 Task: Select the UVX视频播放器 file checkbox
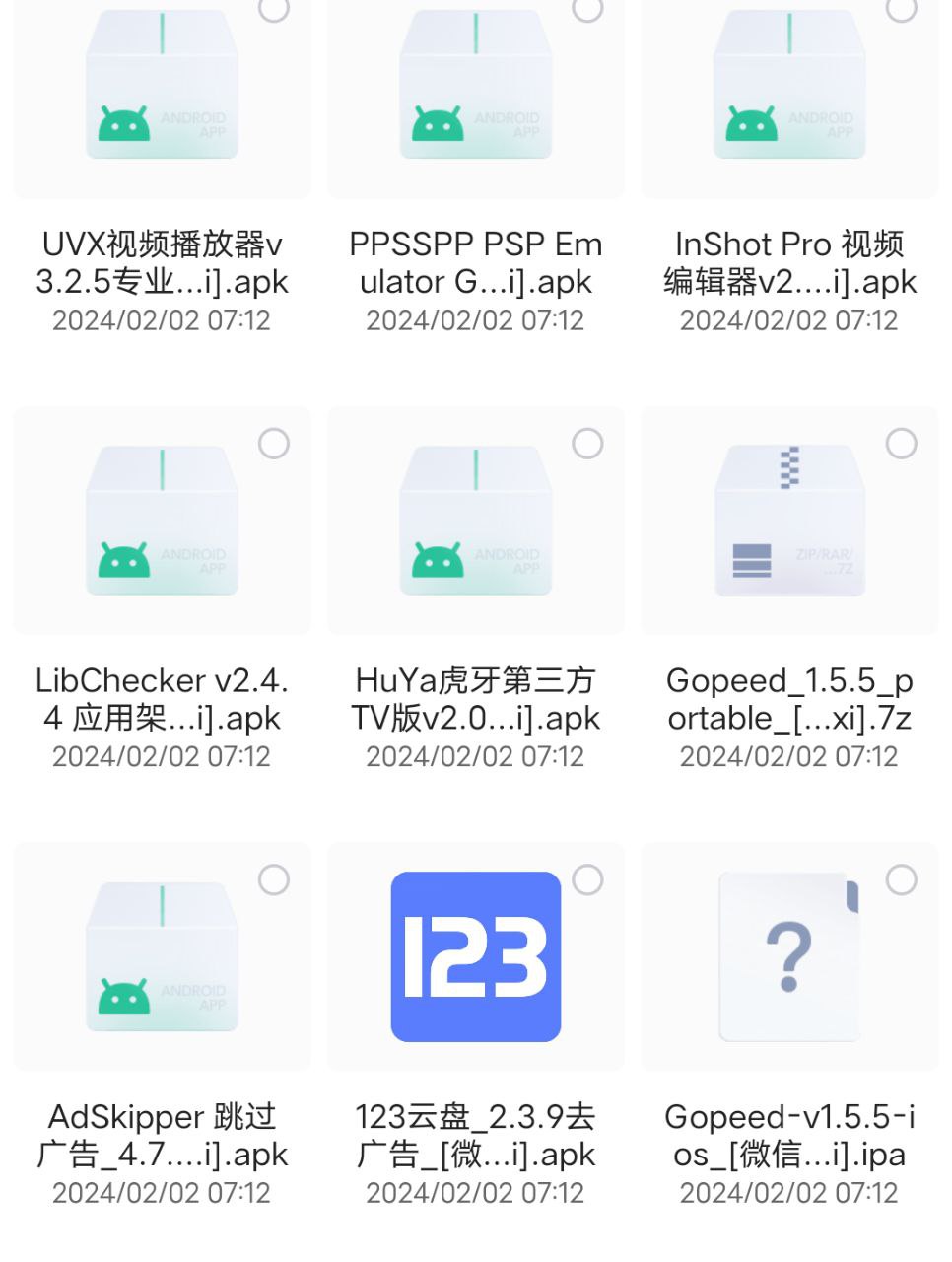click(x=272, y=12)
